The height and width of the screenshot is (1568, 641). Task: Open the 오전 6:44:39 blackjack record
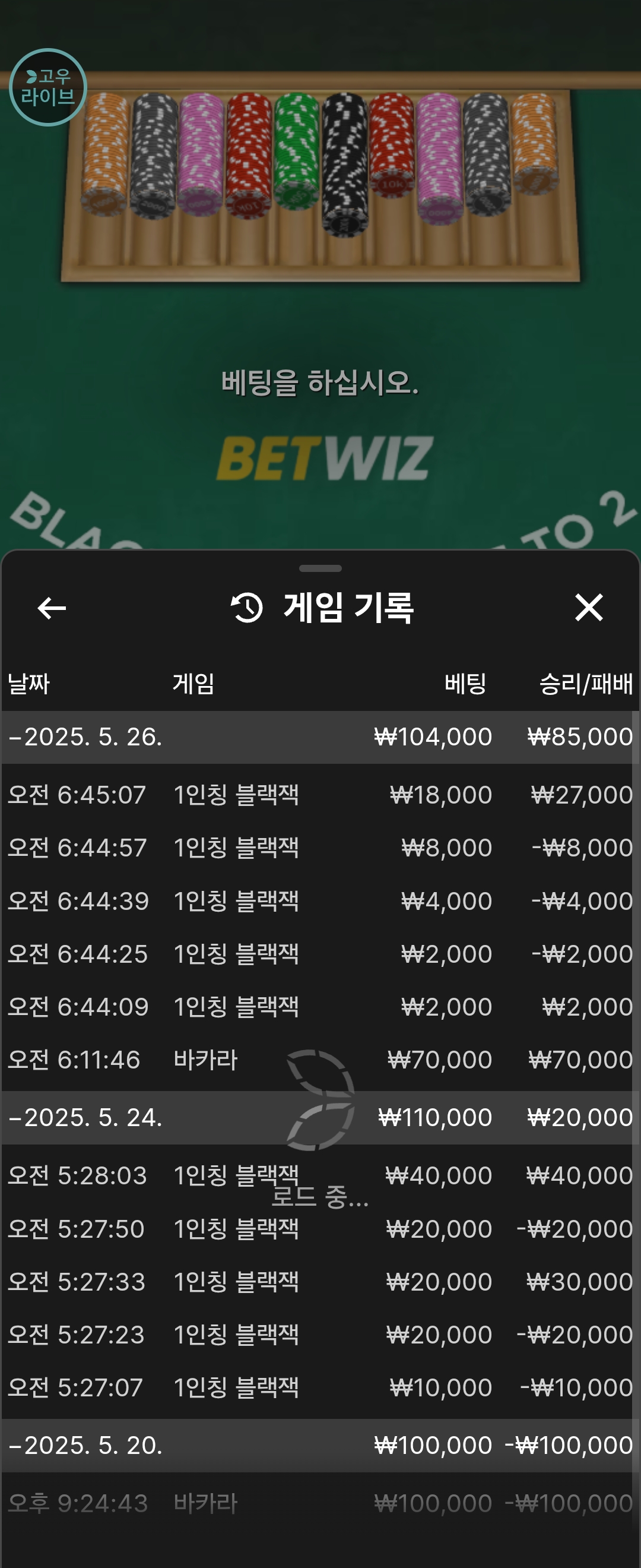point(320,900)
